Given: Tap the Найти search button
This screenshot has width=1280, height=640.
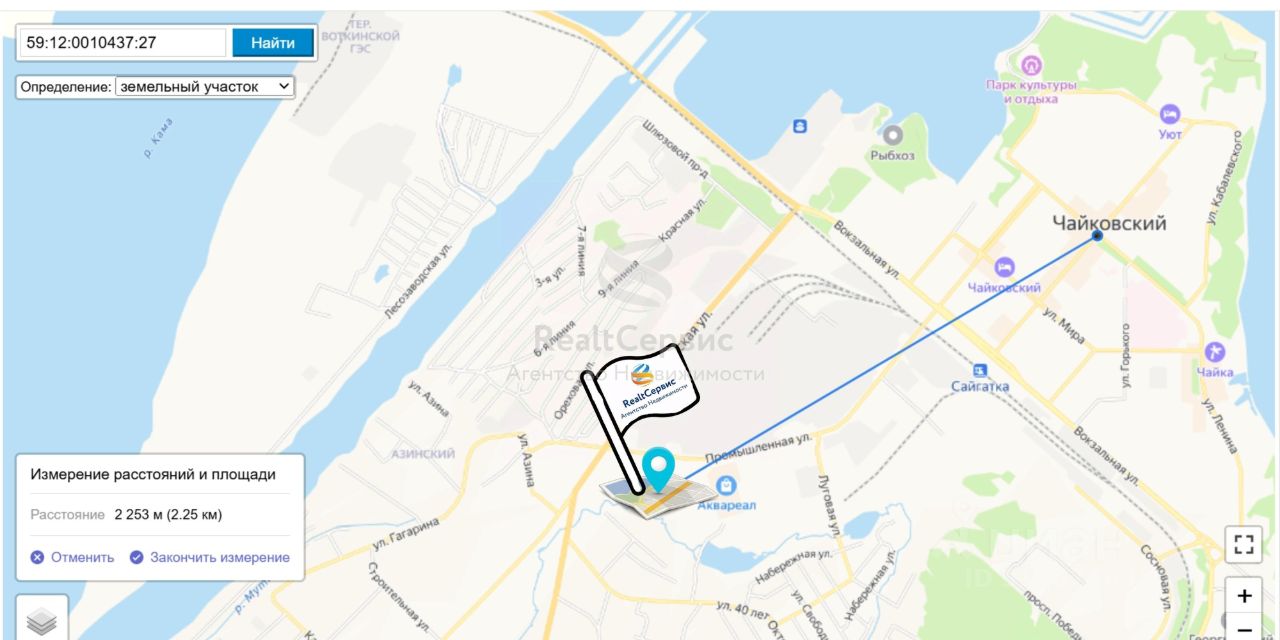Looking at the screenshot, I should (x=273, y=43).
